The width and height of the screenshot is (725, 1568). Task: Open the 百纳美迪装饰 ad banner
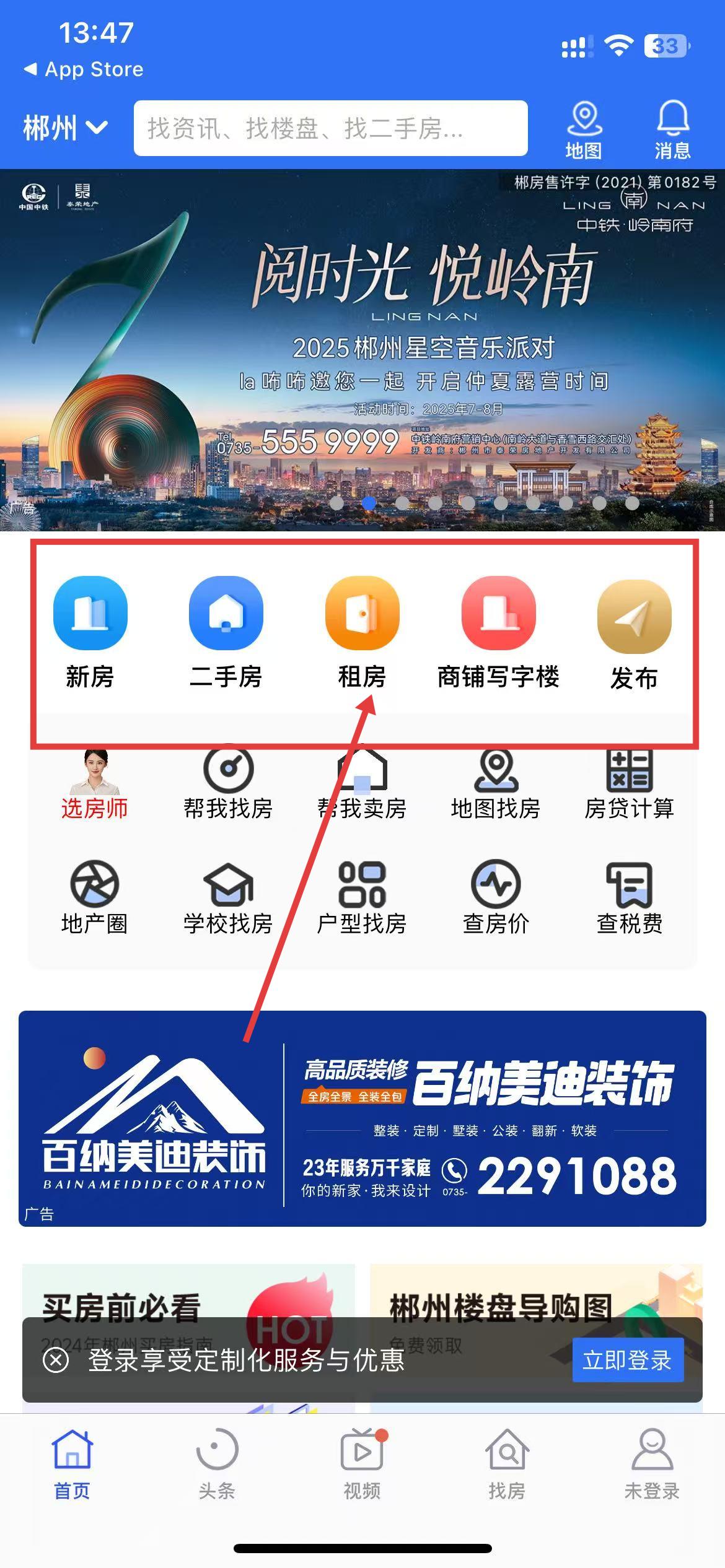362,1118
